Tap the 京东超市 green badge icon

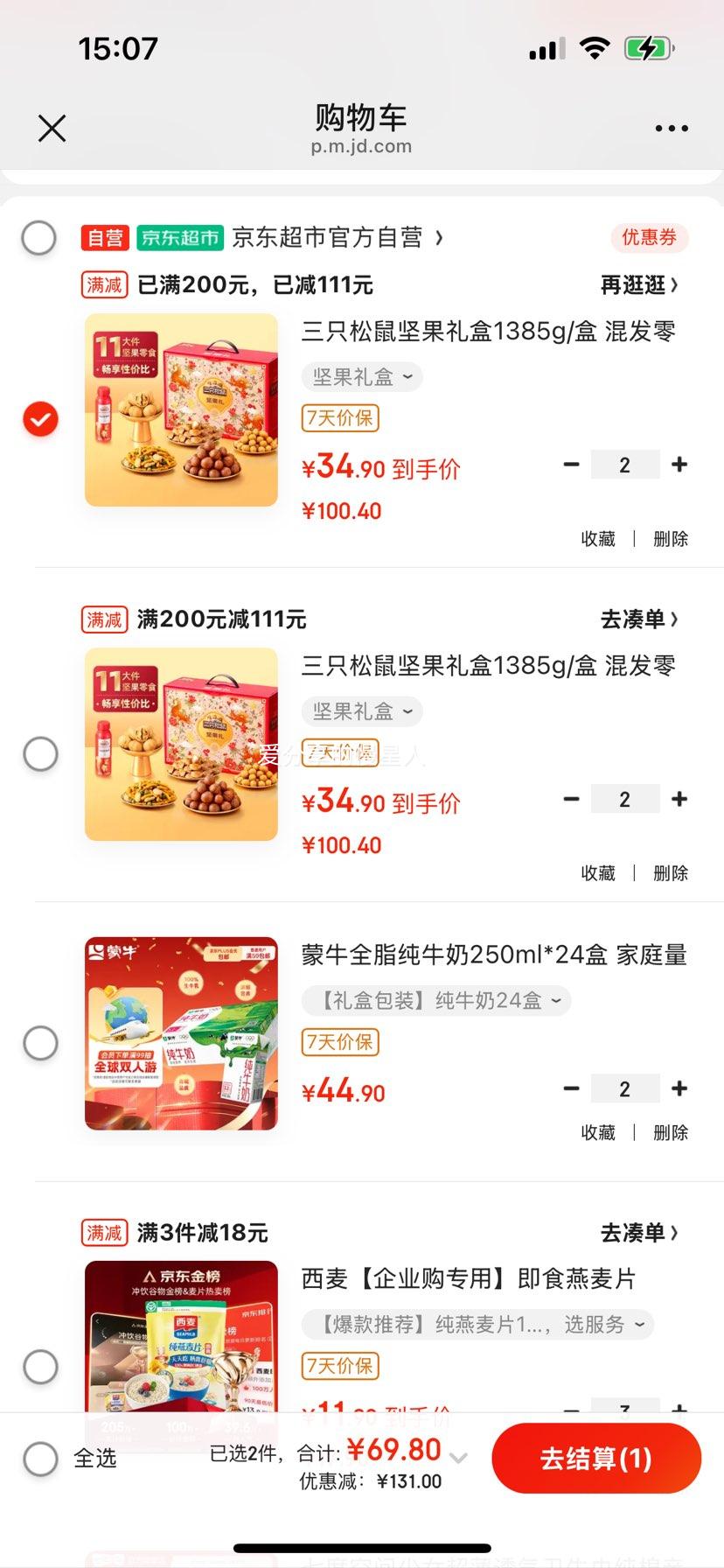(x=182, y=237)
